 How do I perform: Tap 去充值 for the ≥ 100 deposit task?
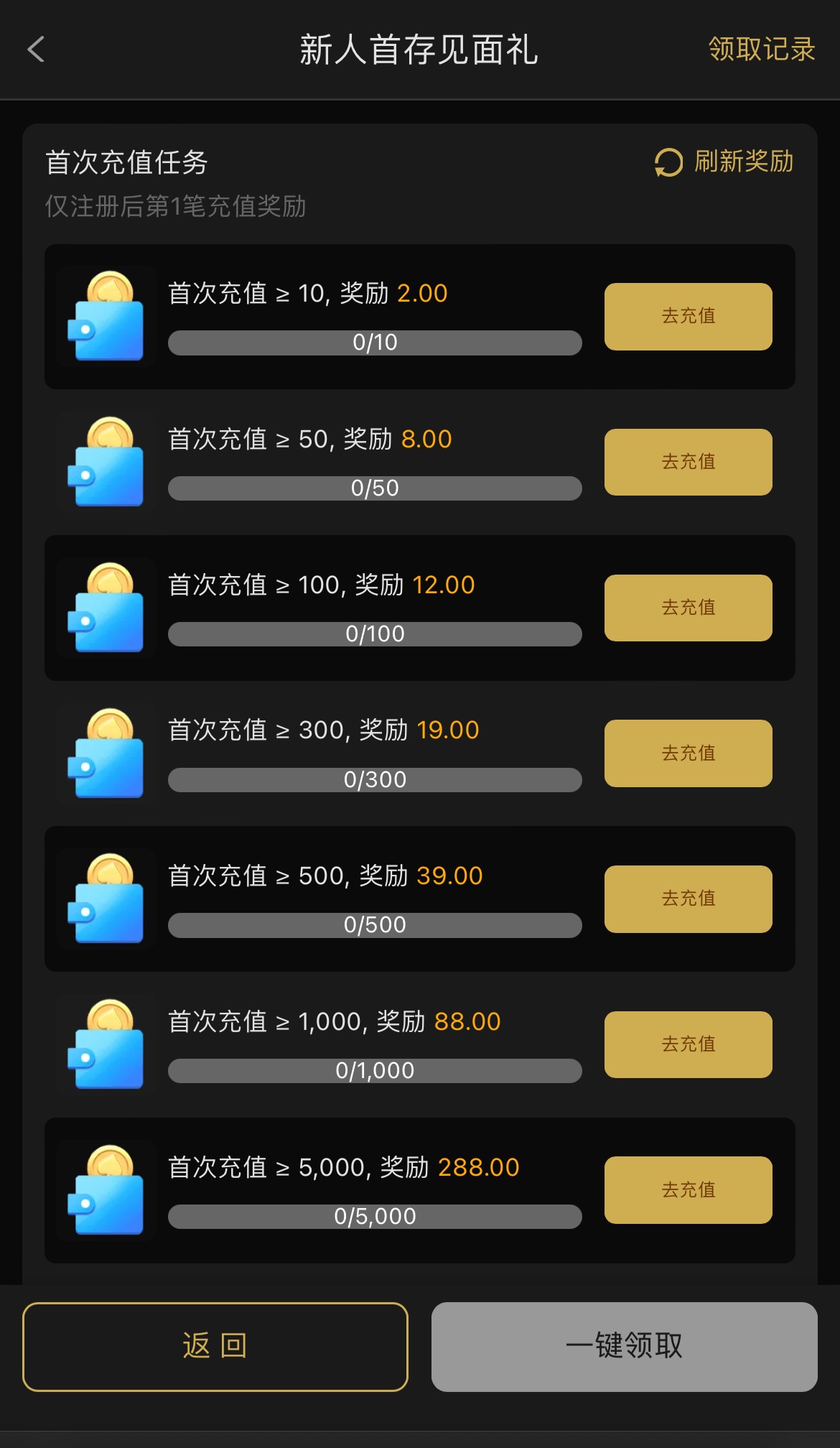pos(688,608)
